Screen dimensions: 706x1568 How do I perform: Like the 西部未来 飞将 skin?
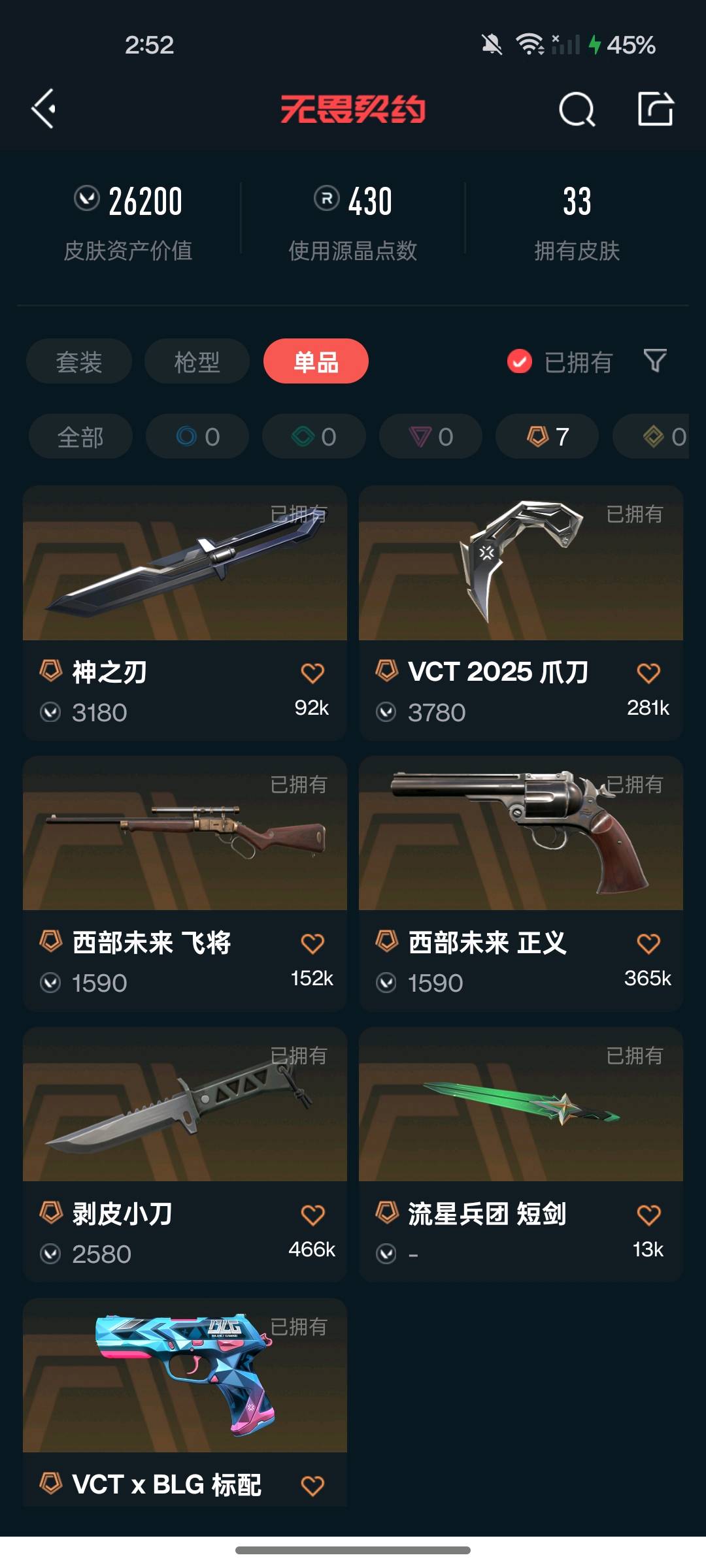[312, 943]
